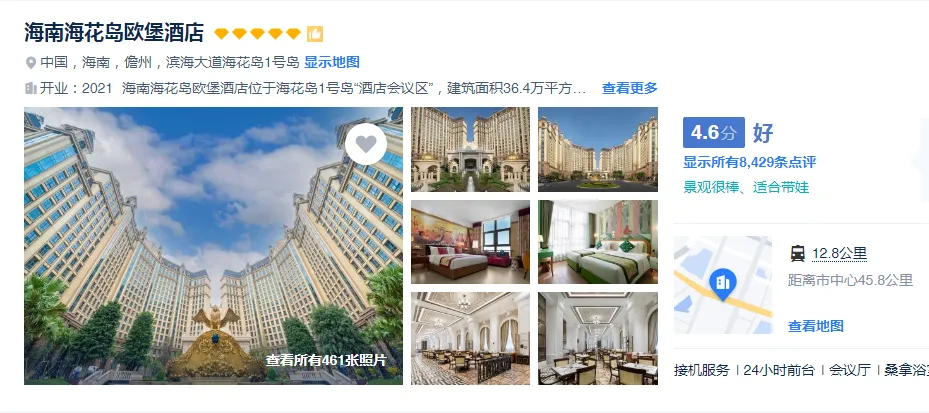Expand the description with 查看更多
Screen dimensions: 929x413
click(x=629, y=88)
